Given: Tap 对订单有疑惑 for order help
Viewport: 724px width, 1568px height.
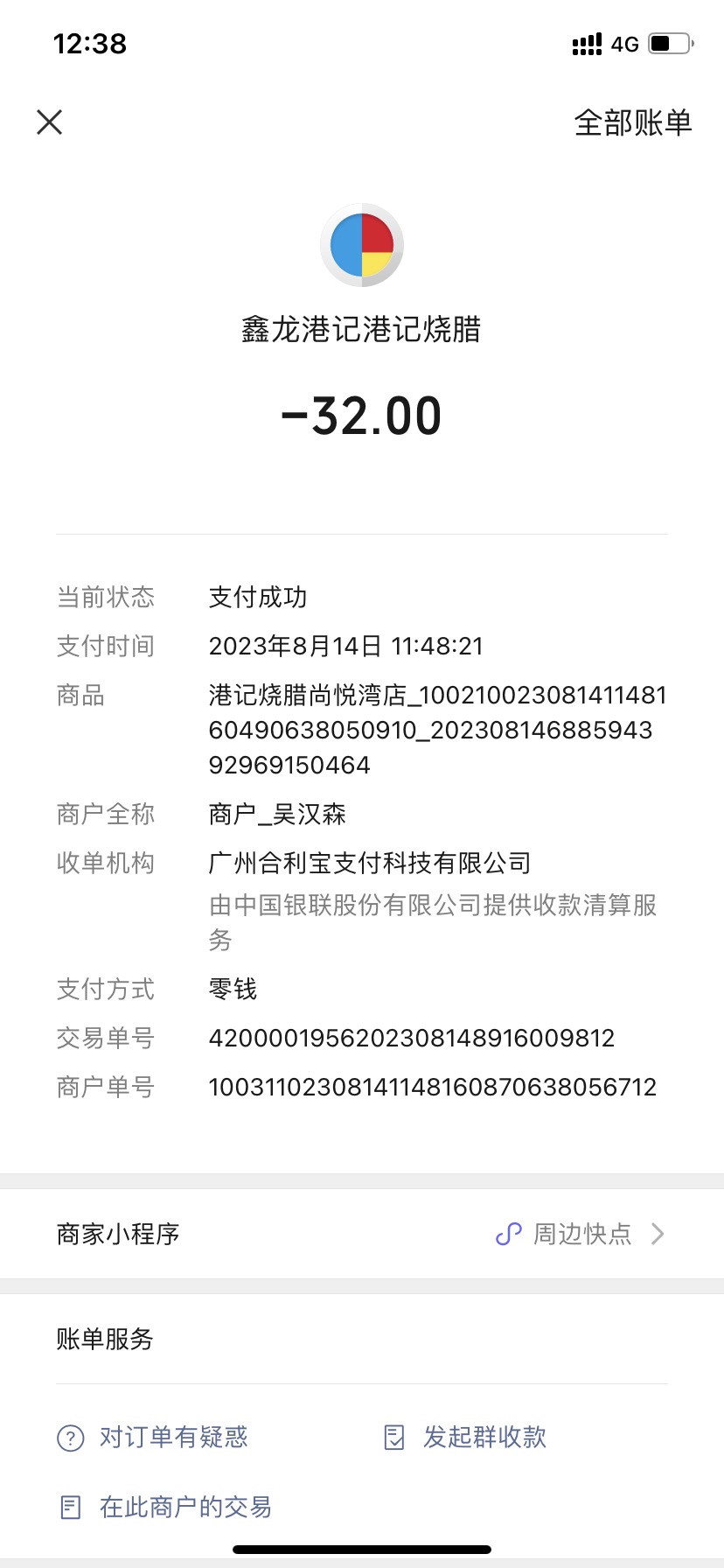Looking at the screenshot, I should 152,1437.
